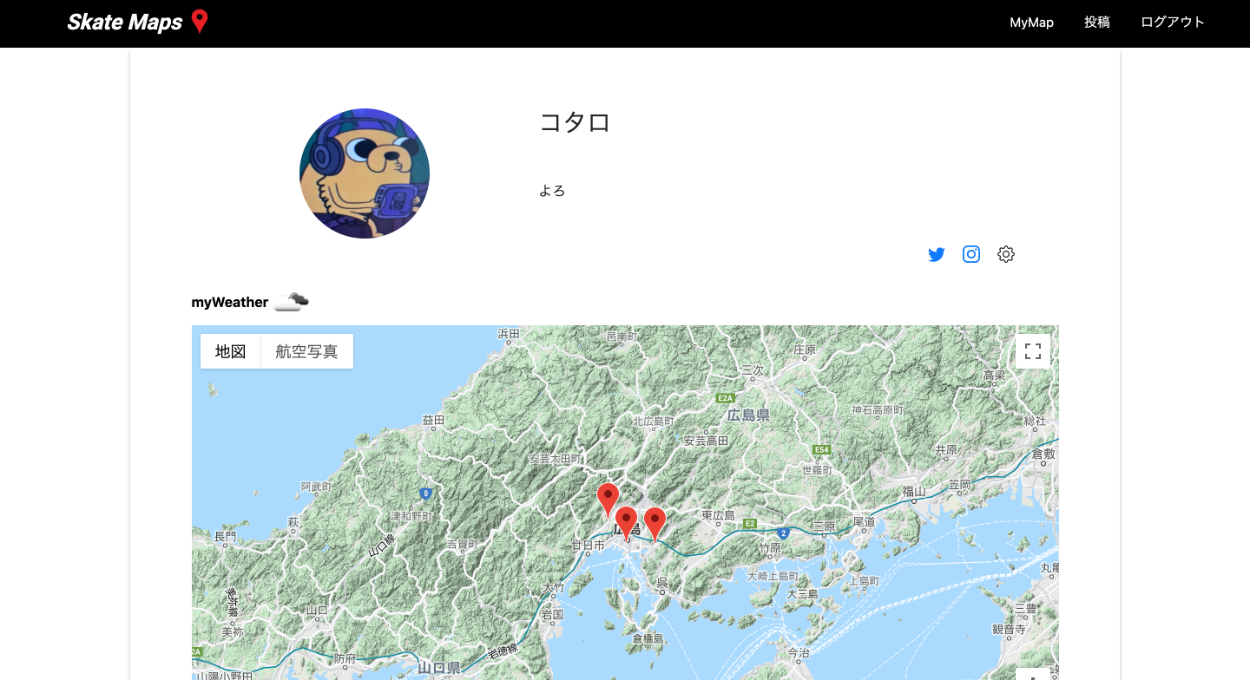Select the easternmost red map marker

point(655,521)
